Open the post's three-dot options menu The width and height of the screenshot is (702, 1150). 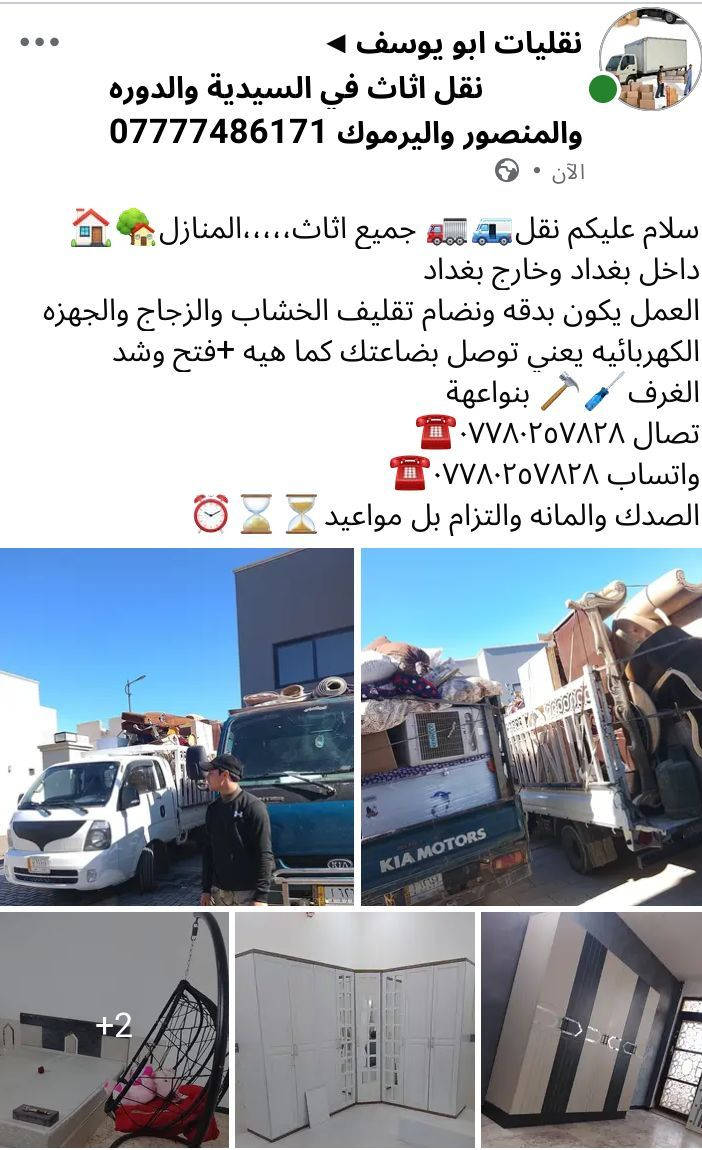[x=40, y=42]
